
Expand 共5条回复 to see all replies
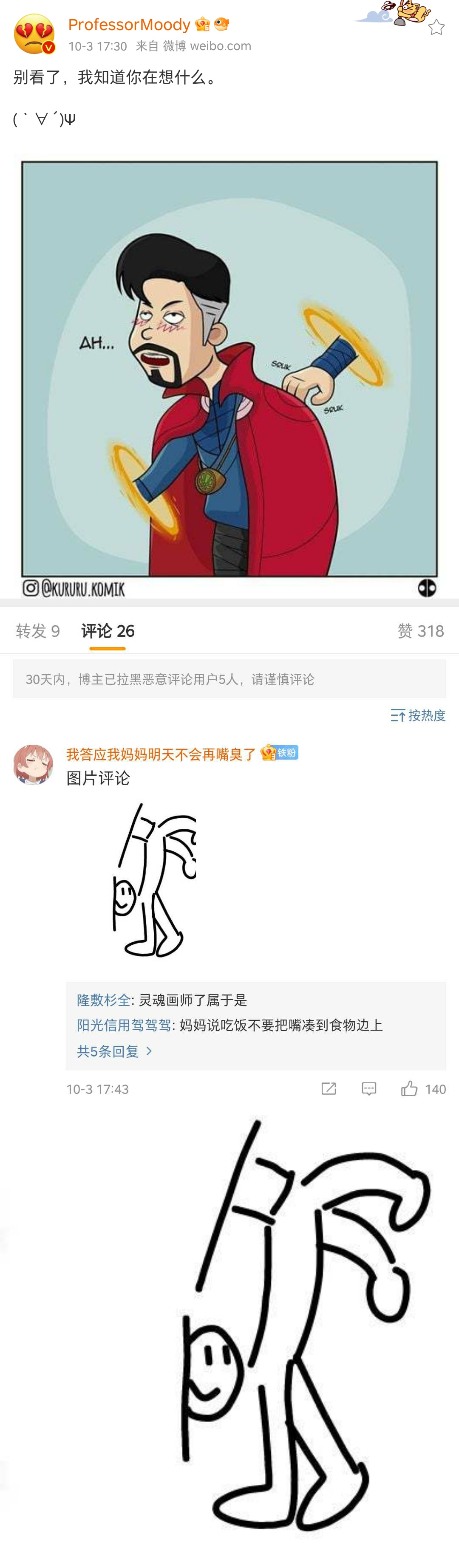pos(114,1051)
